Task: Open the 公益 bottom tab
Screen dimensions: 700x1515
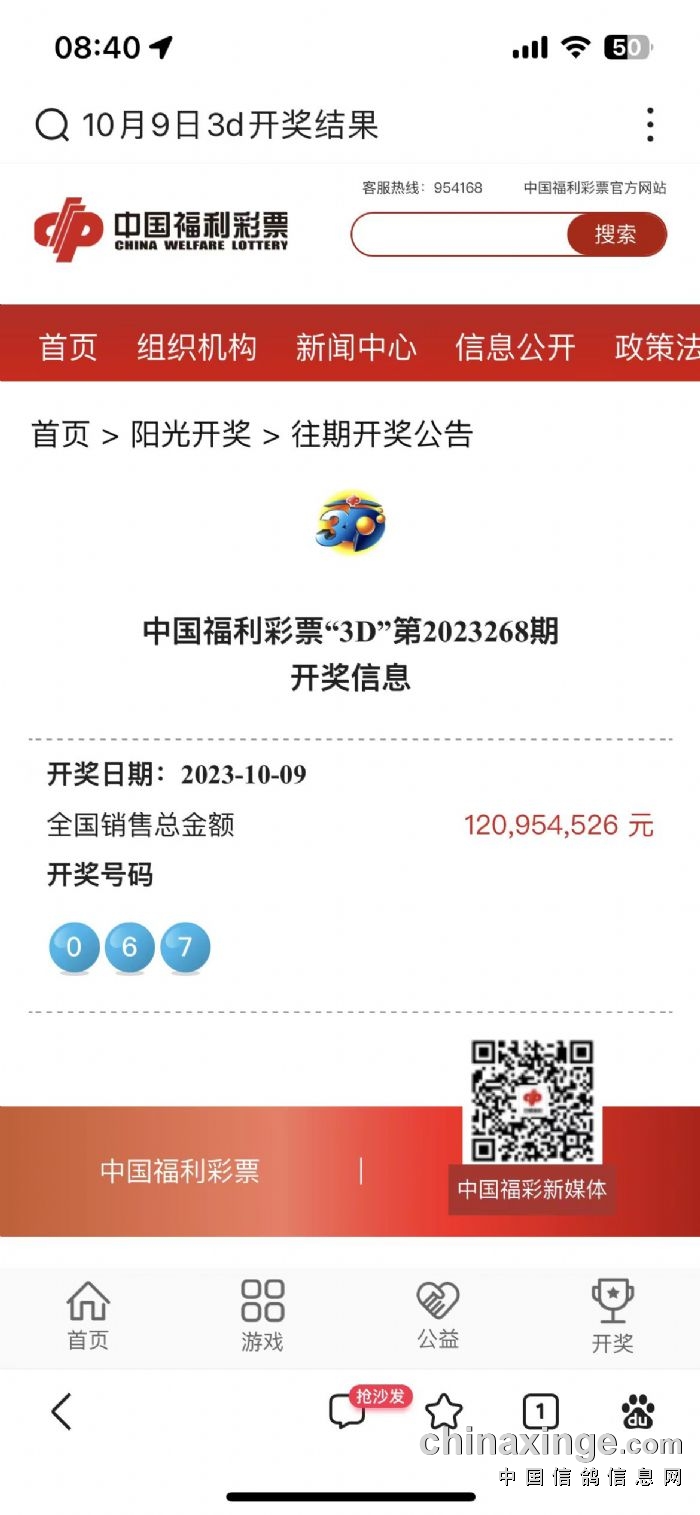Action: click(x=437, y=1315)
